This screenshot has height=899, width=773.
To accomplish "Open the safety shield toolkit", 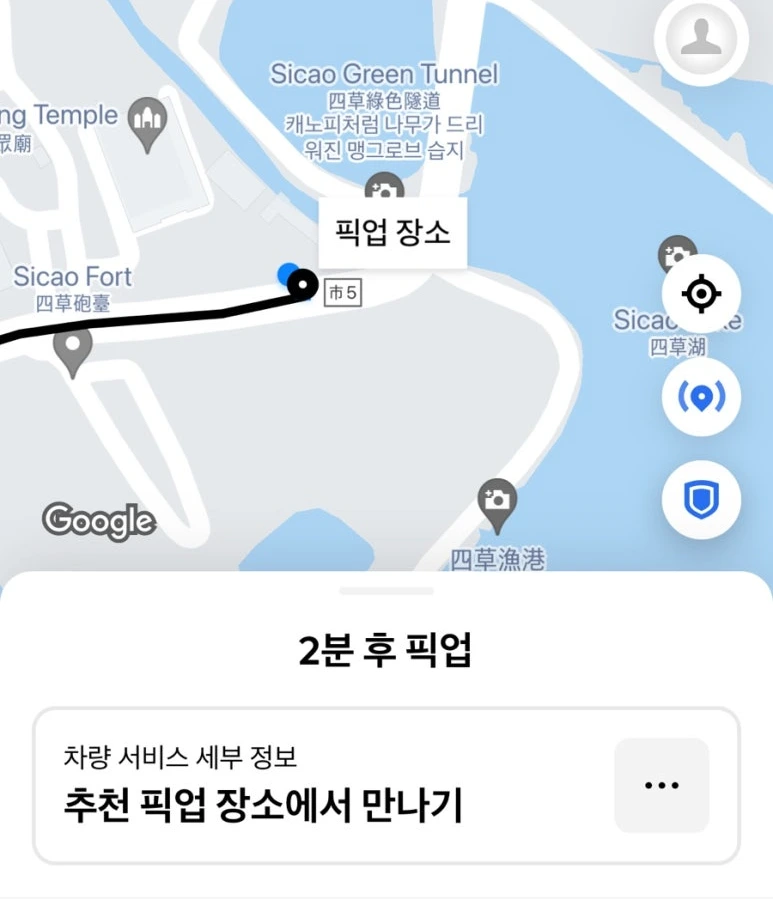I will [701, 499].
